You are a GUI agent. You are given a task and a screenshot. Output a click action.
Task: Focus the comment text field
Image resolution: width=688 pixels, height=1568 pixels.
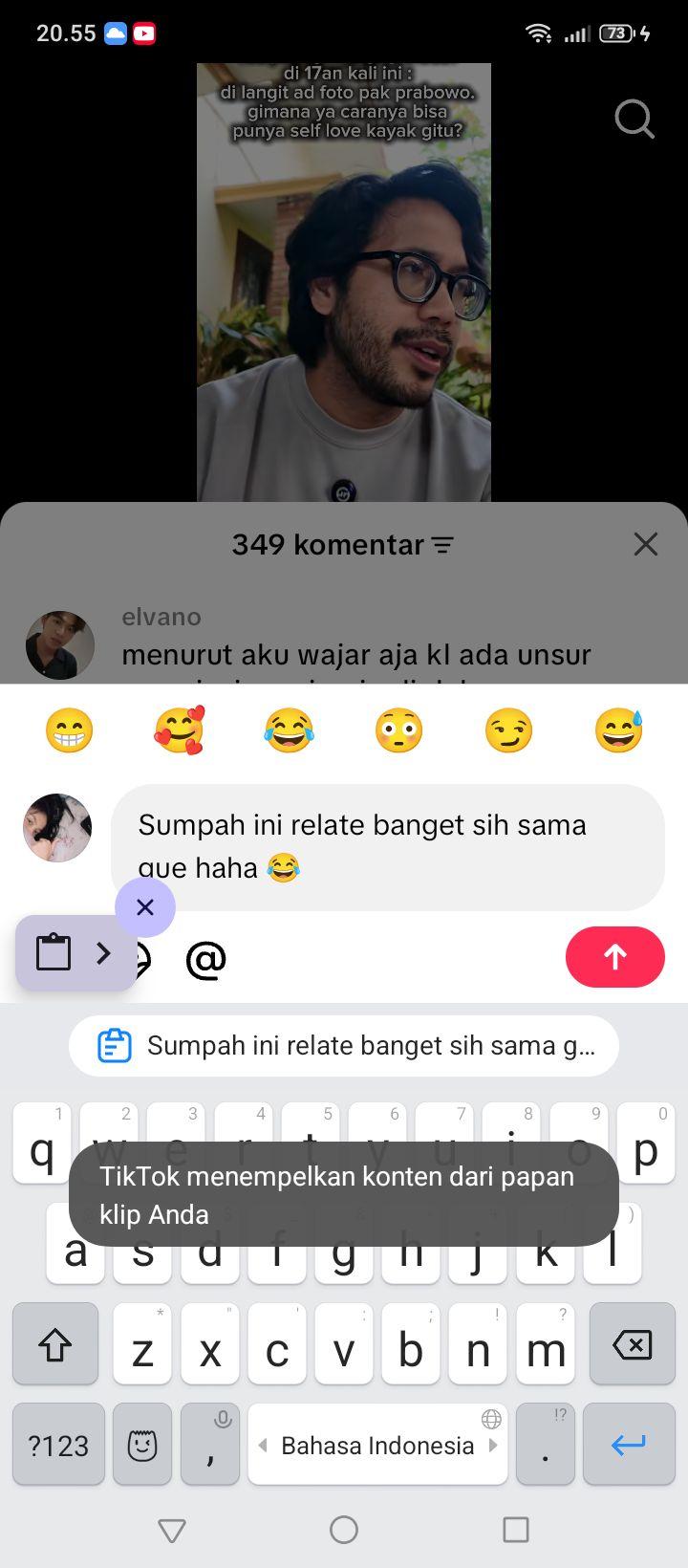pyautogui.click(x=388, y=847)
